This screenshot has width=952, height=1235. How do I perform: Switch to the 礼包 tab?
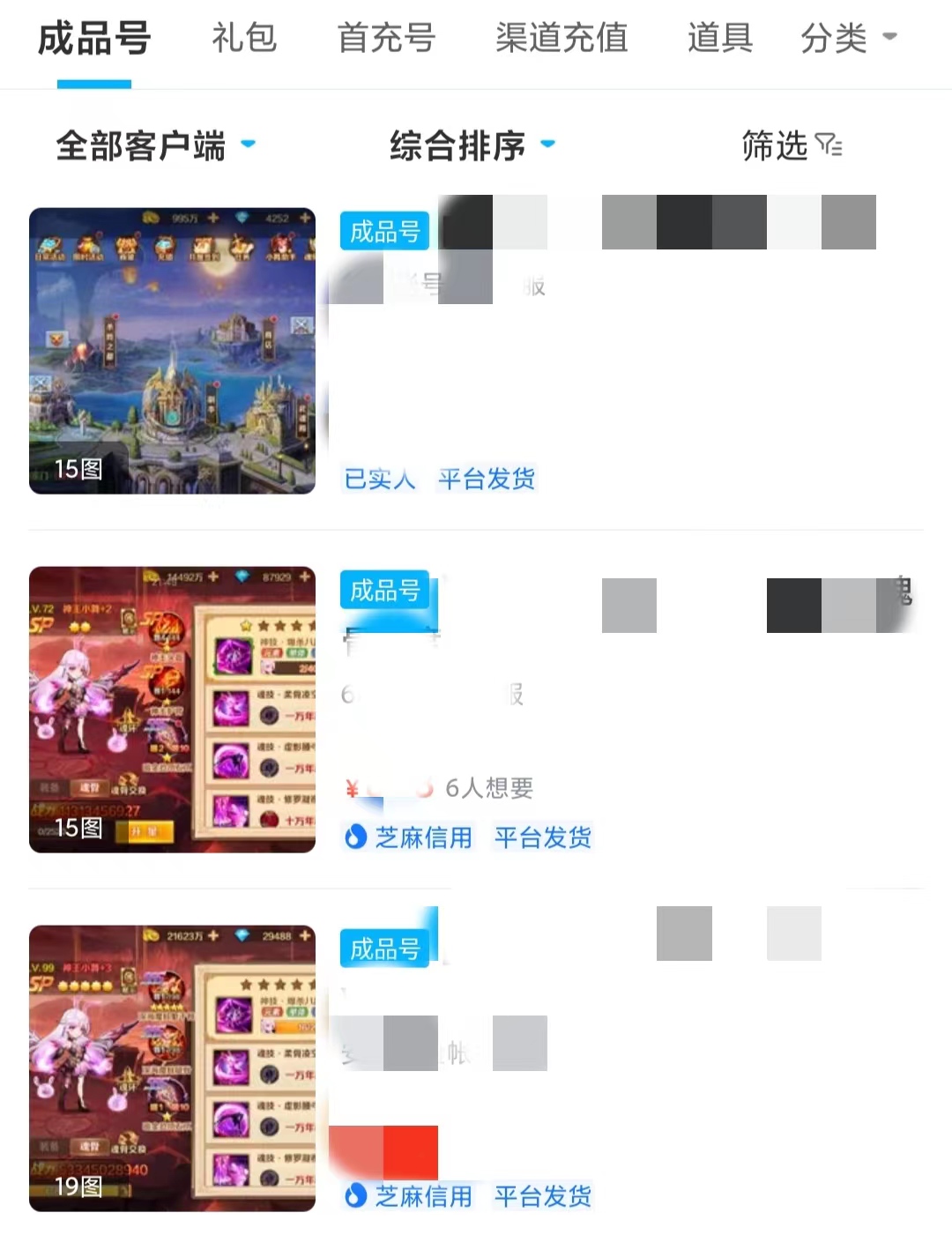244,38
